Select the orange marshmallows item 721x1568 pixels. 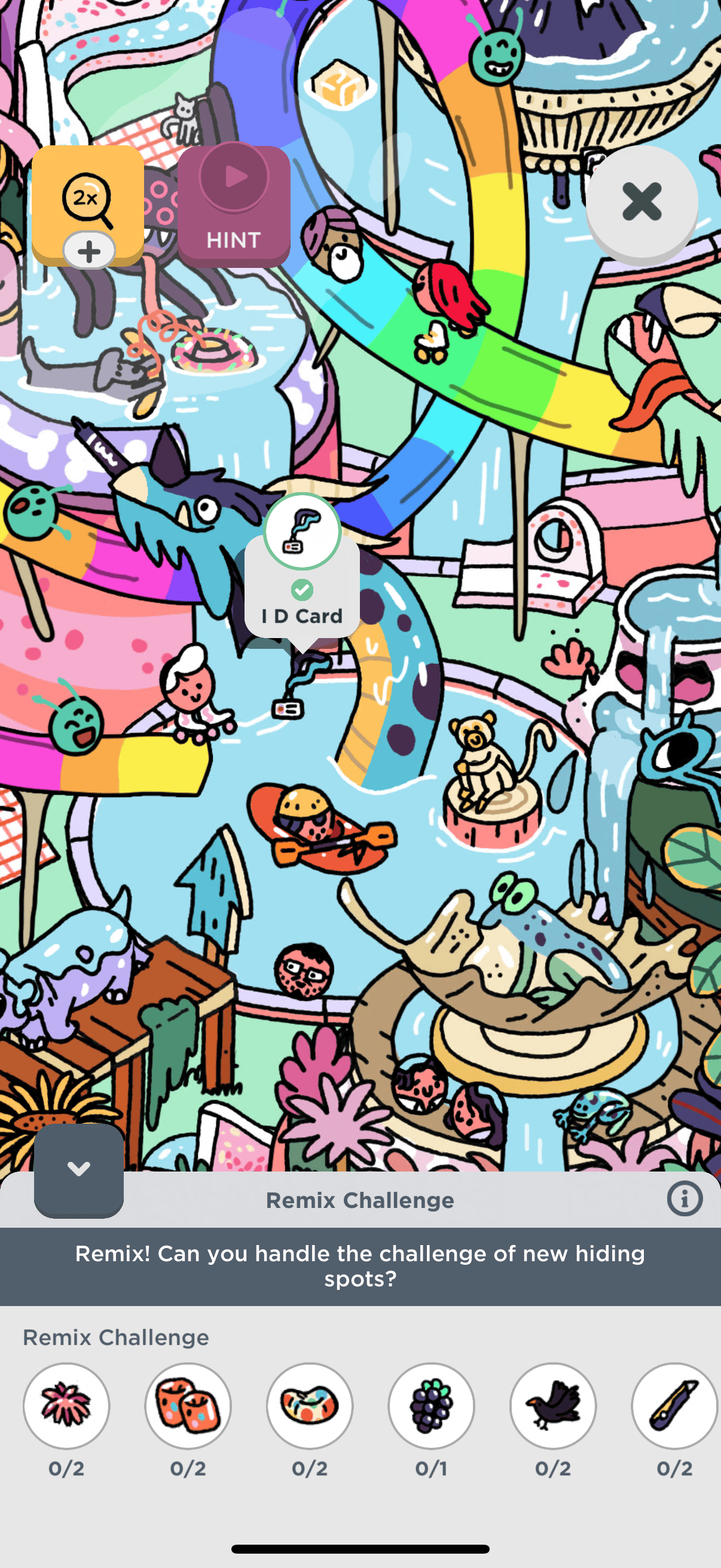(188, 1405)
